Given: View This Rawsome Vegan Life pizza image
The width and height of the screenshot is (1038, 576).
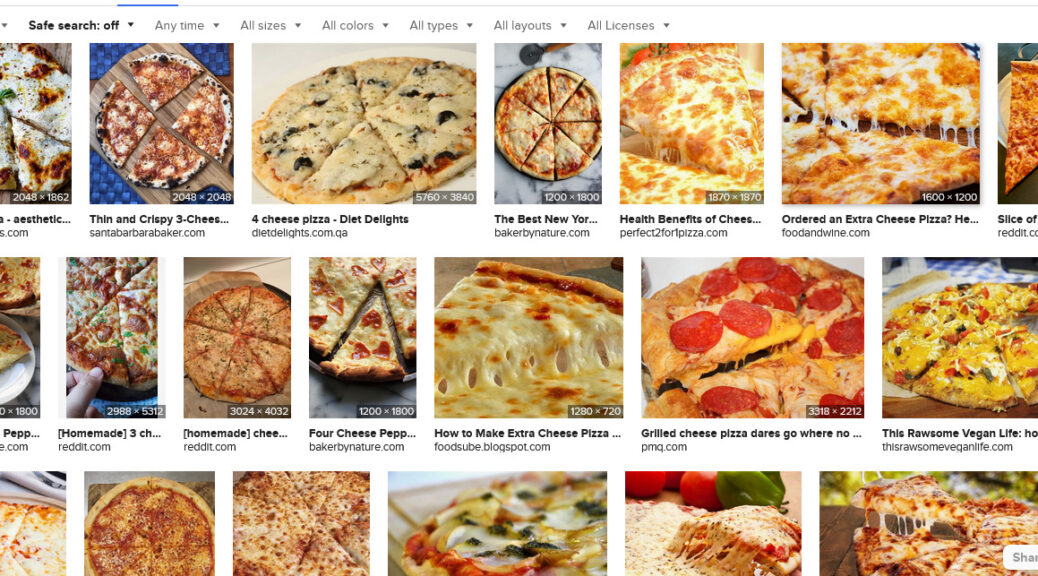Looking at the screenshot, I should (960, 337).
